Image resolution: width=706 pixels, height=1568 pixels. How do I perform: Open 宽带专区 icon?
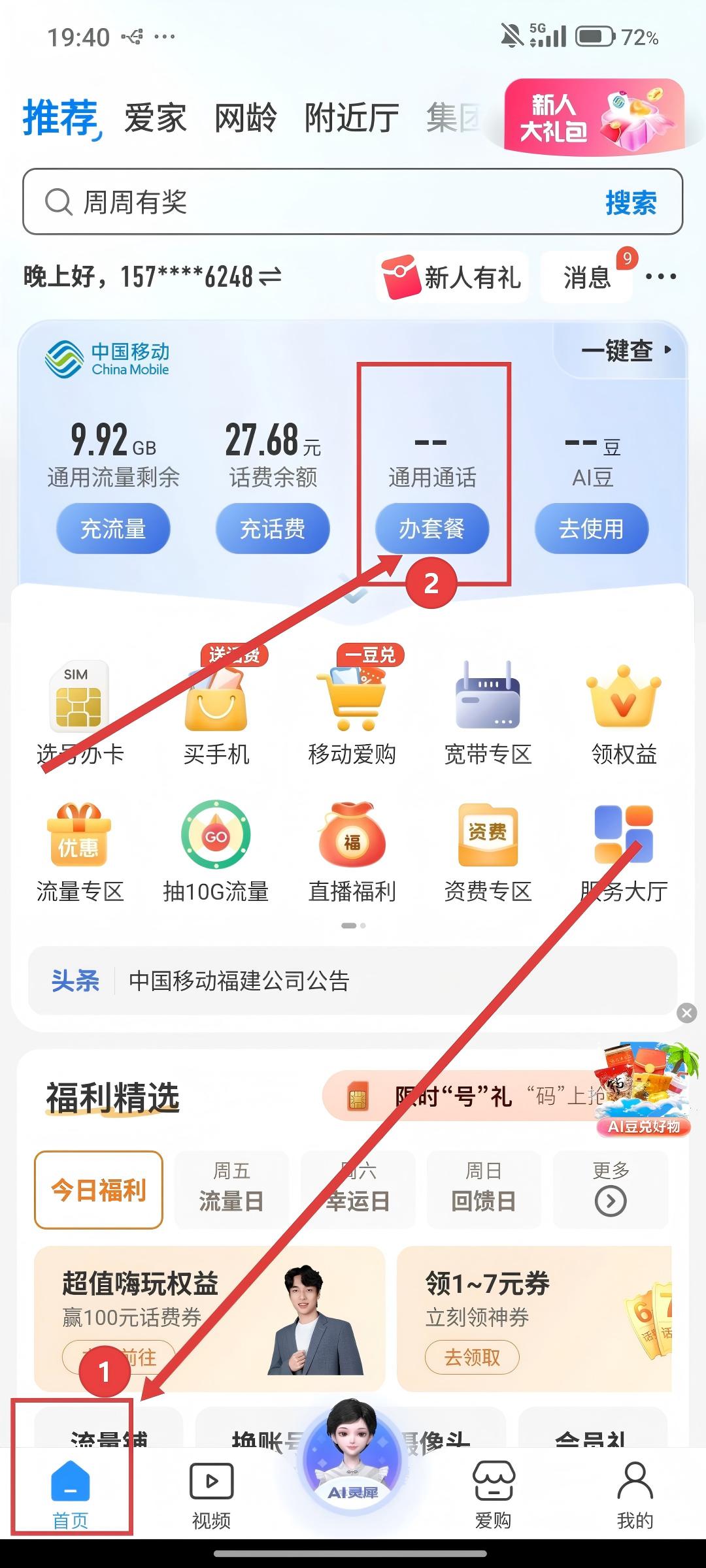(488, 713)
